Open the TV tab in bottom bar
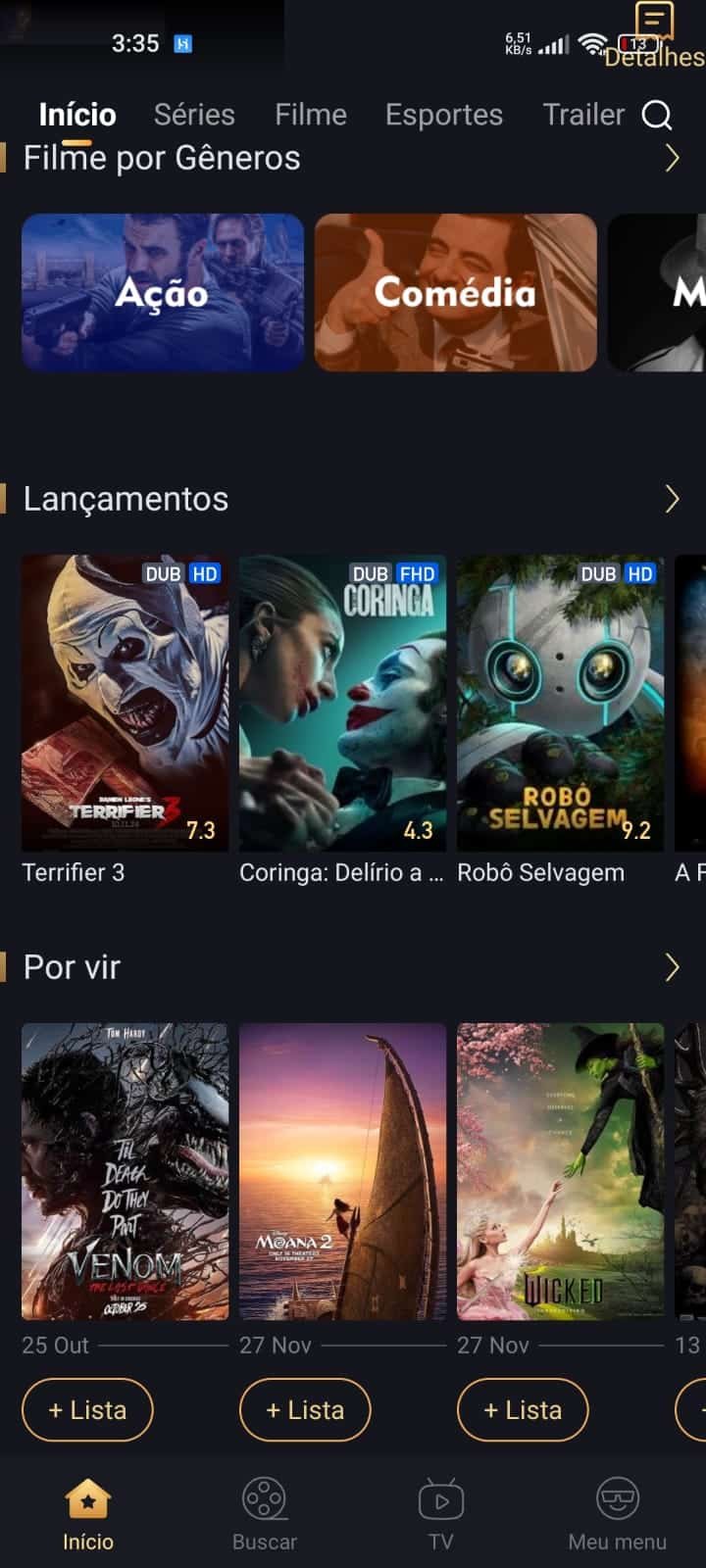 (x=441, y=1514)
